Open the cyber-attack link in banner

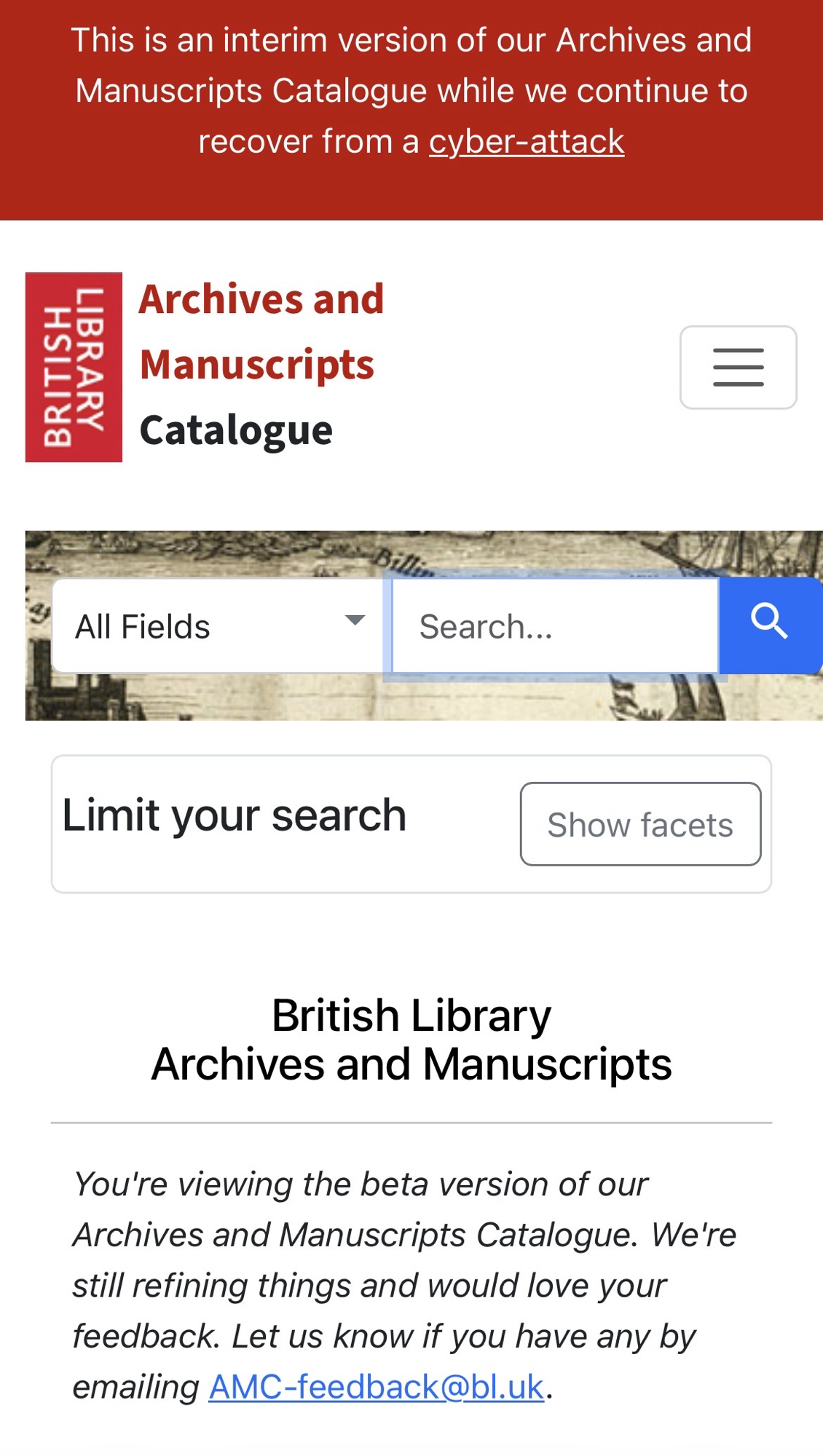526,141
